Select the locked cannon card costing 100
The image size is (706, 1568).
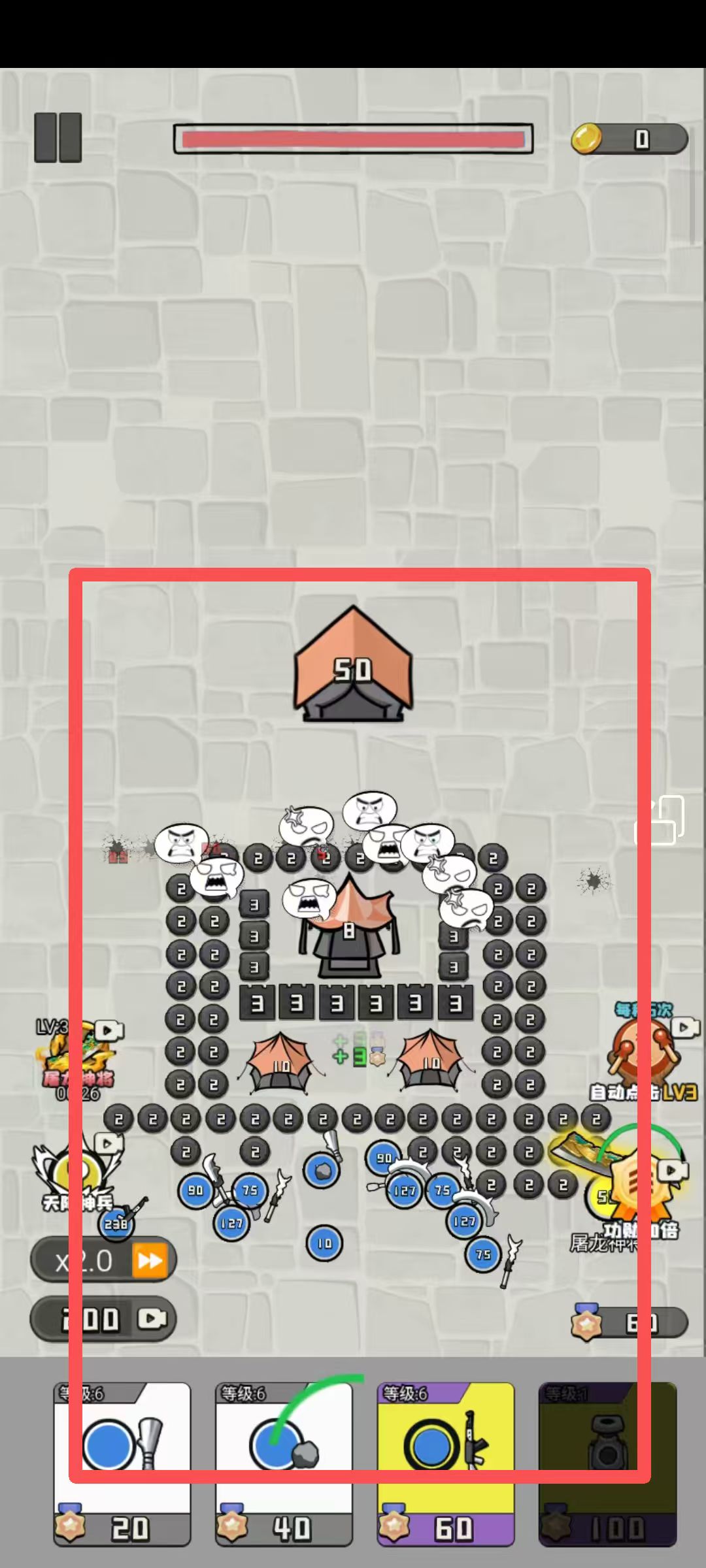607,1463
